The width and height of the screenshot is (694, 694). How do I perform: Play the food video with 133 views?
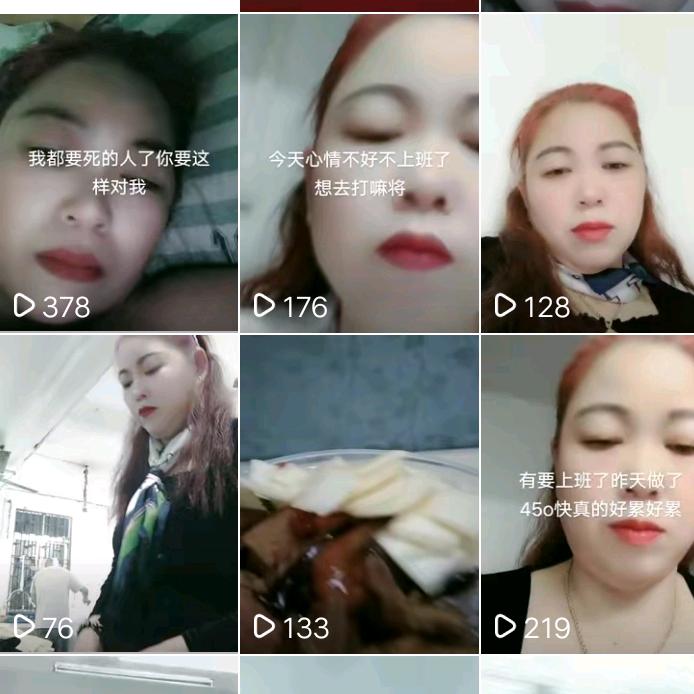359,493
